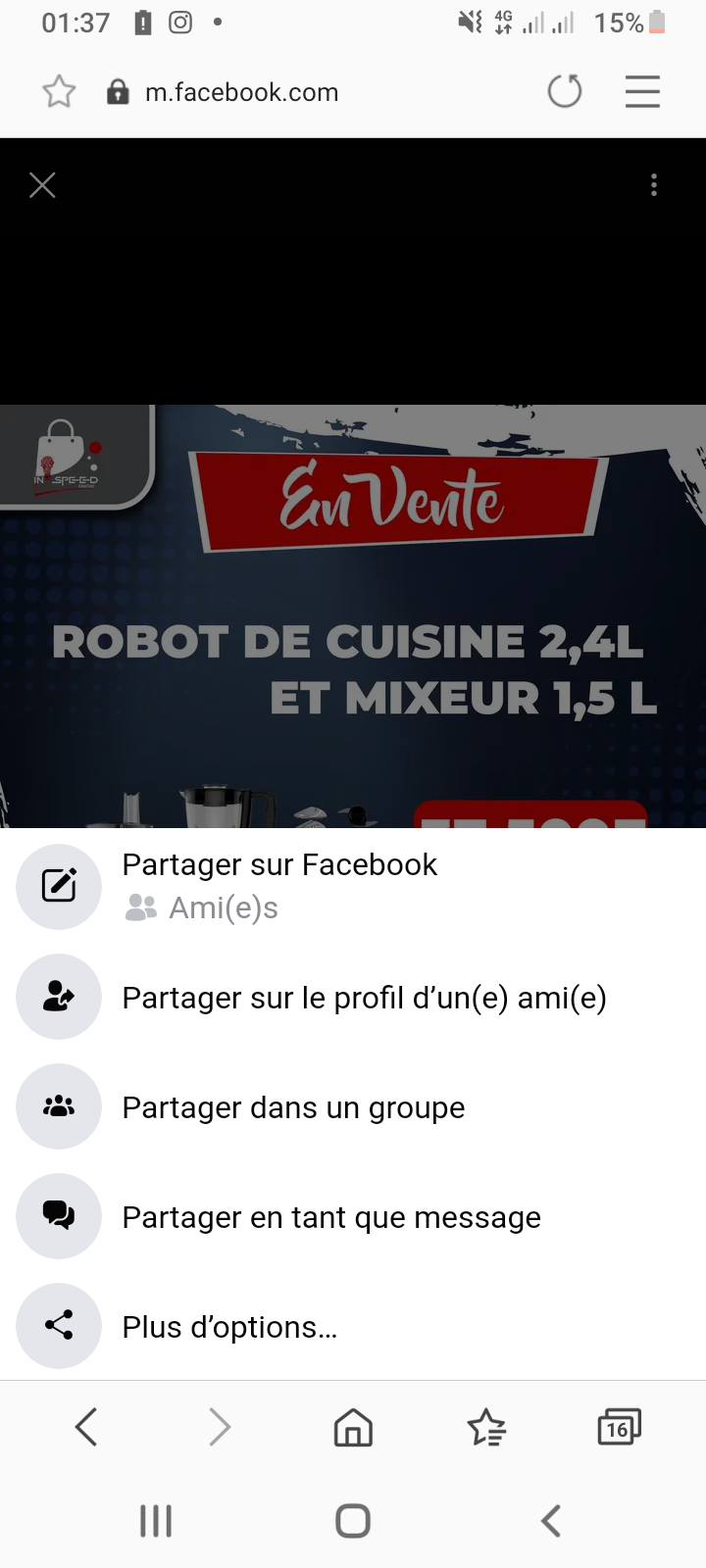Close the photo viewer with the X

tap(42, 185)
